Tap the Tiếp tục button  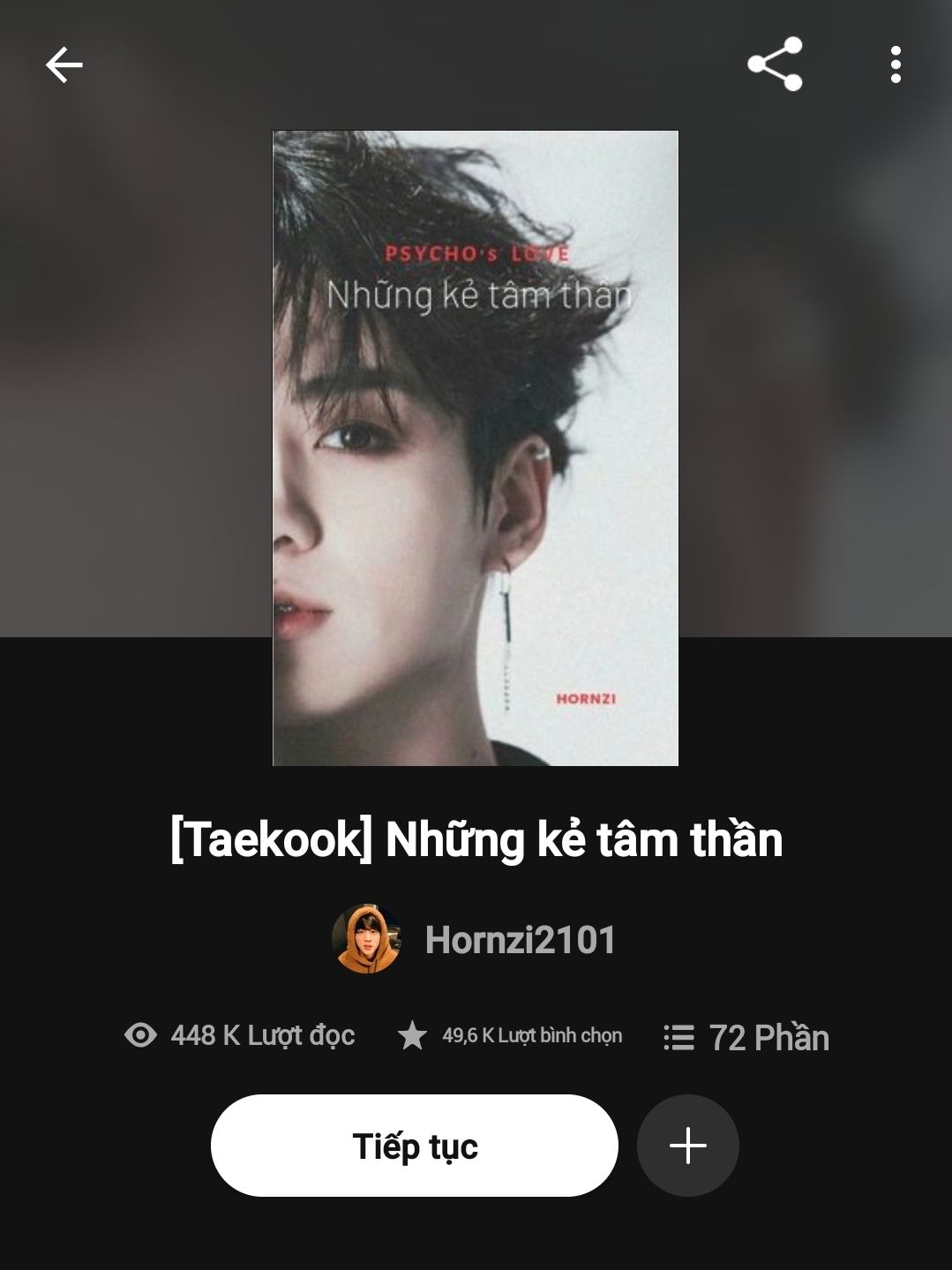(414, 1146)
